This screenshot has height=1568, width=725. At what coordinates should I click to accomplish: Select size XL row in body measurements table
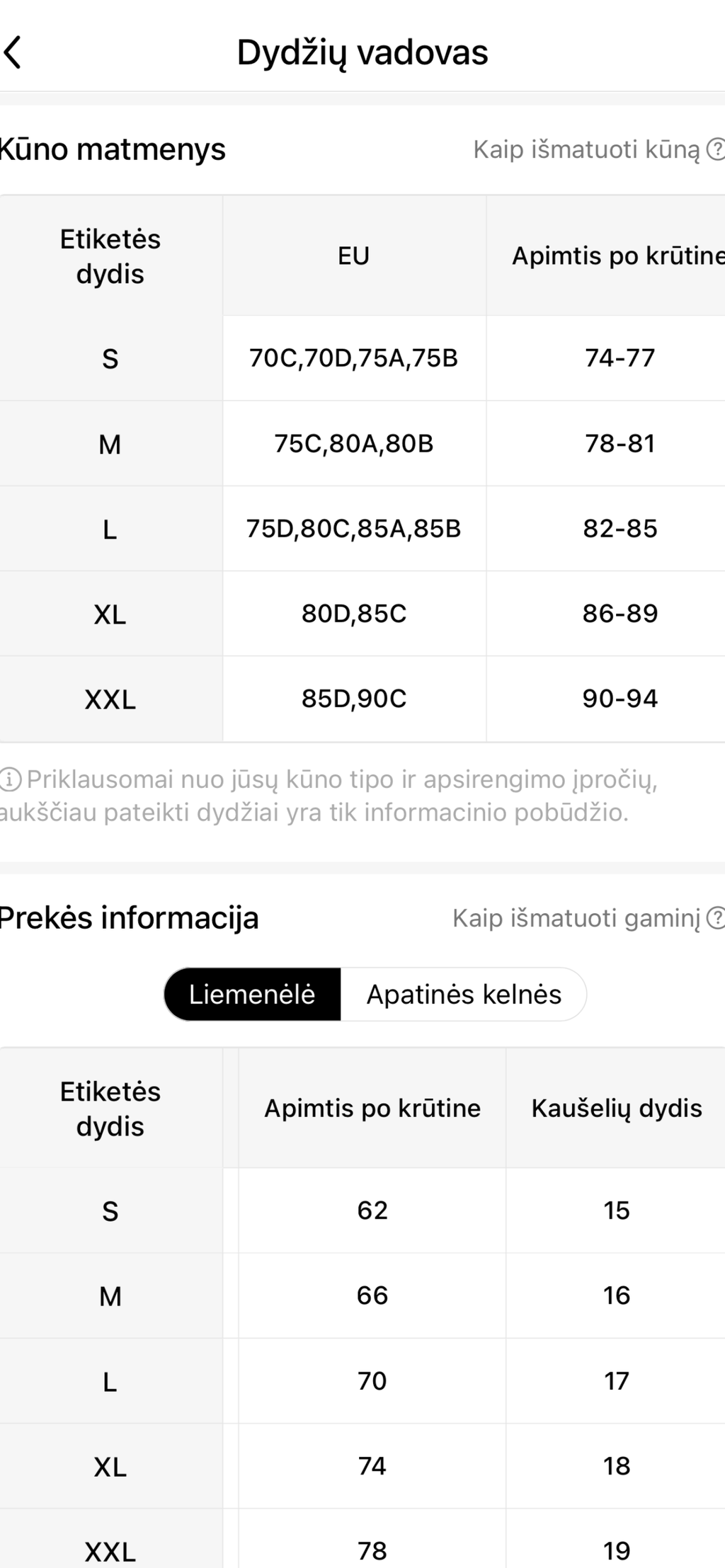point(111,614)
